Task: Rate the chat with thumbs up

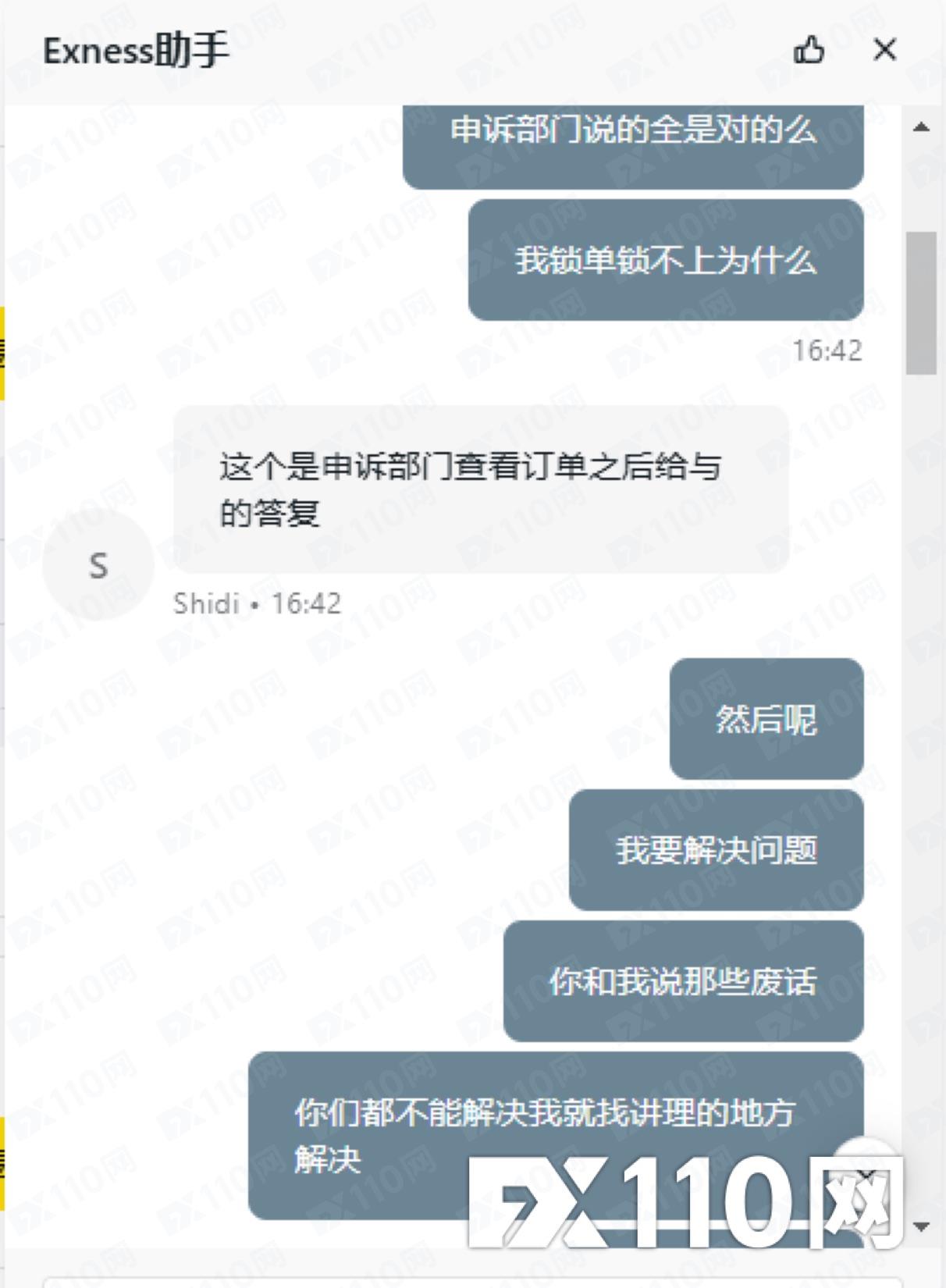Action: click(x=809, y=51)
